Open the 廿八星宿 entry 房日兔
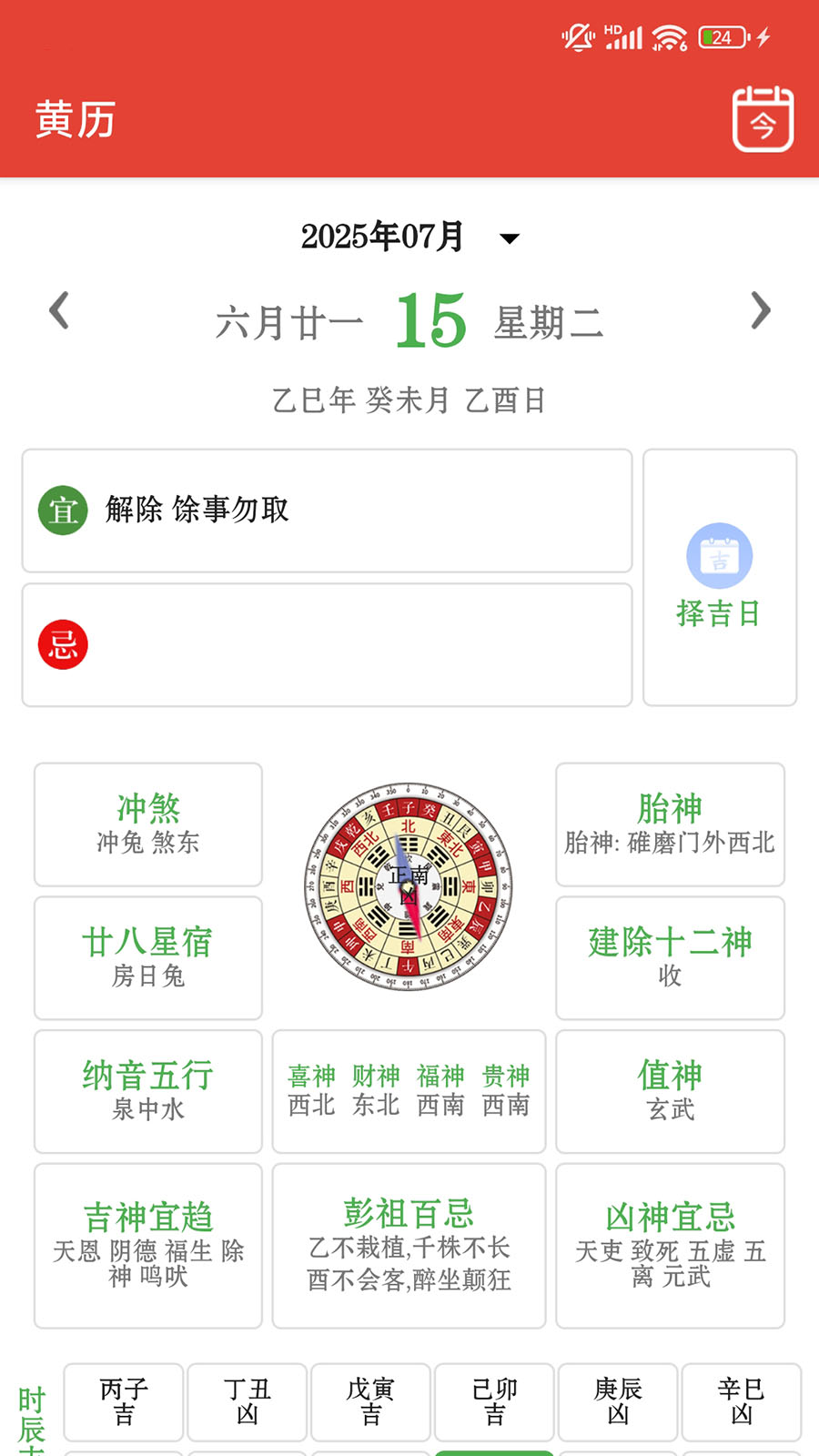 tap(147, 956)
